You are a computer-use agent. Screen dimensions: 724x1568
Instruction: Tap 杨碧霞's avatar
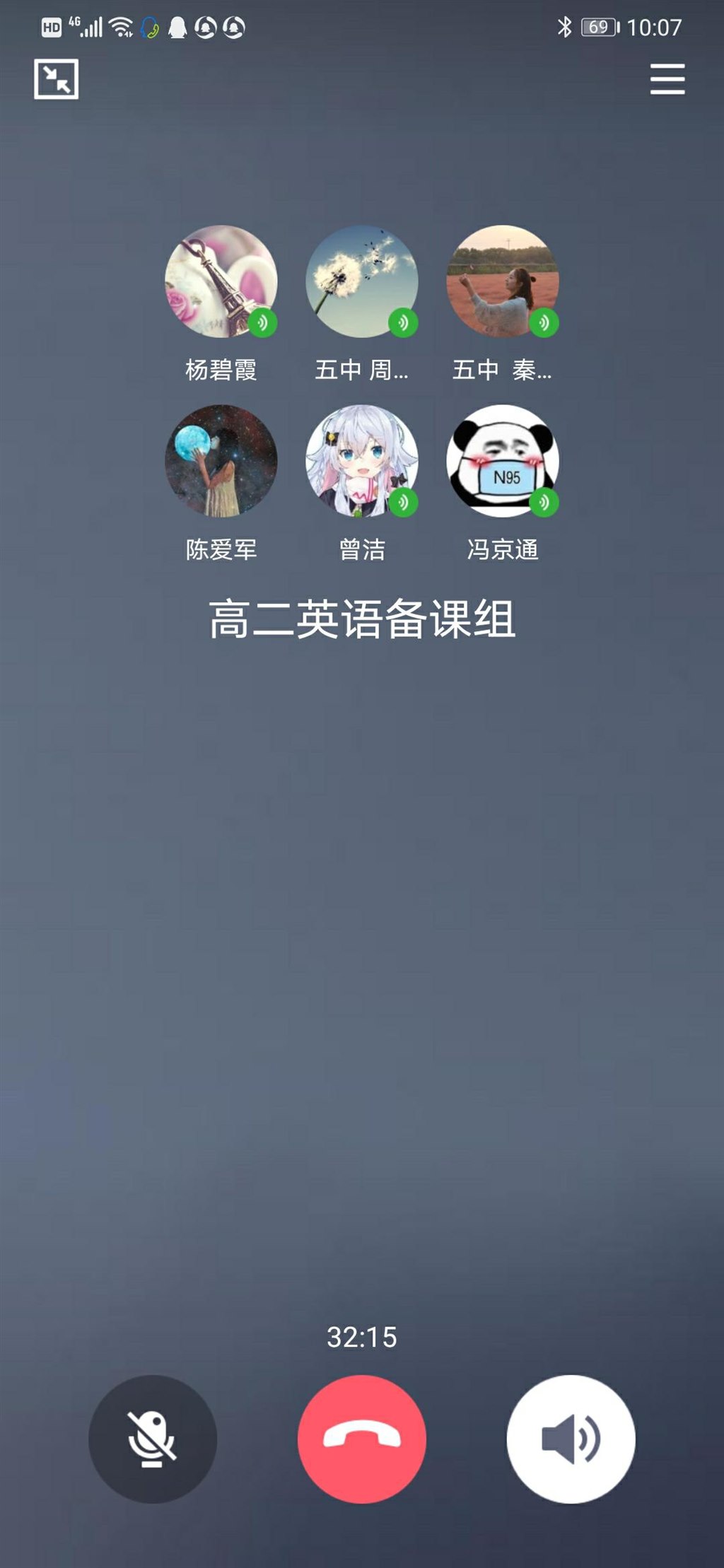coord(221,281)
